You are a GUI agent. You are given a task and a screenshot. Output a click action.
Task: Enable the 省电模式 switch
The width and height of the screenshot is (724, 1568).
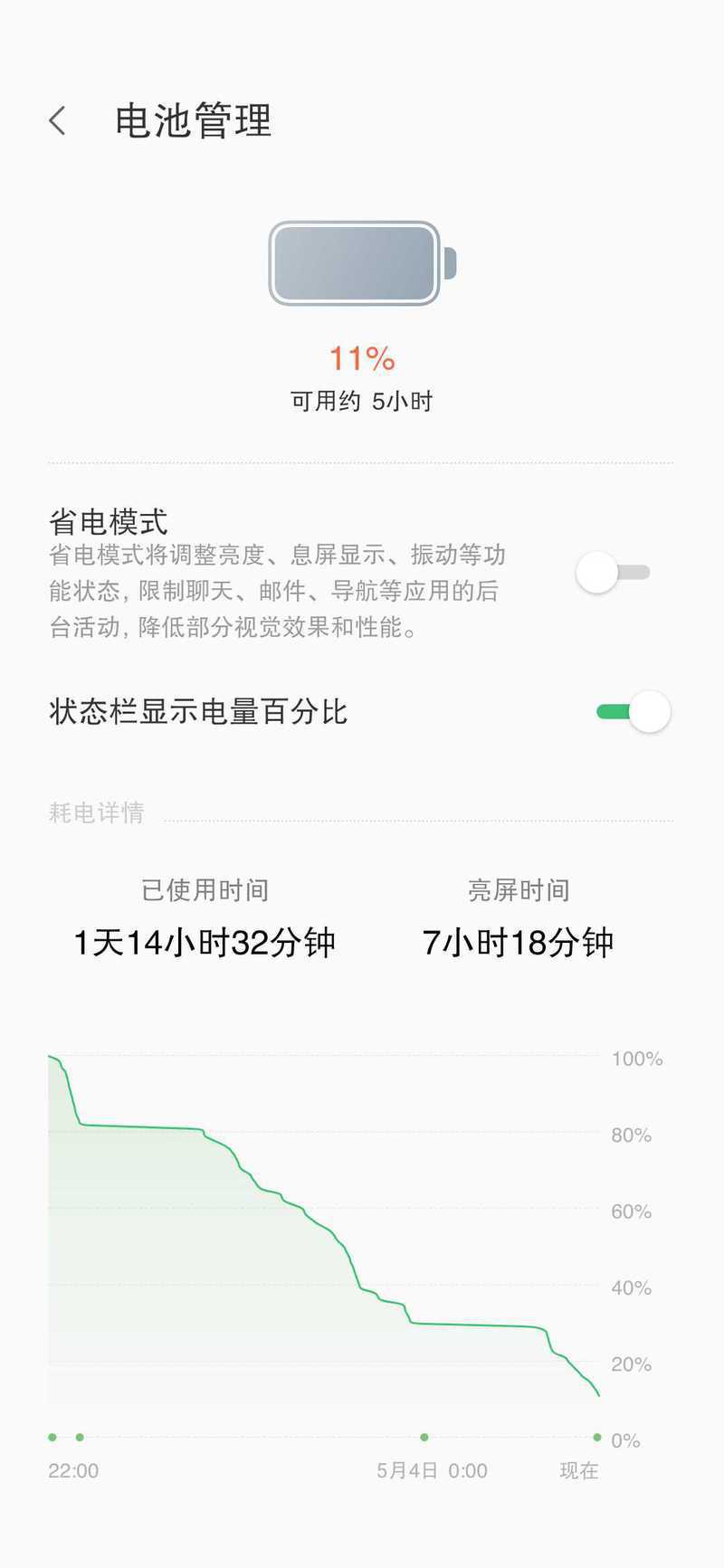tap(614, 573)
